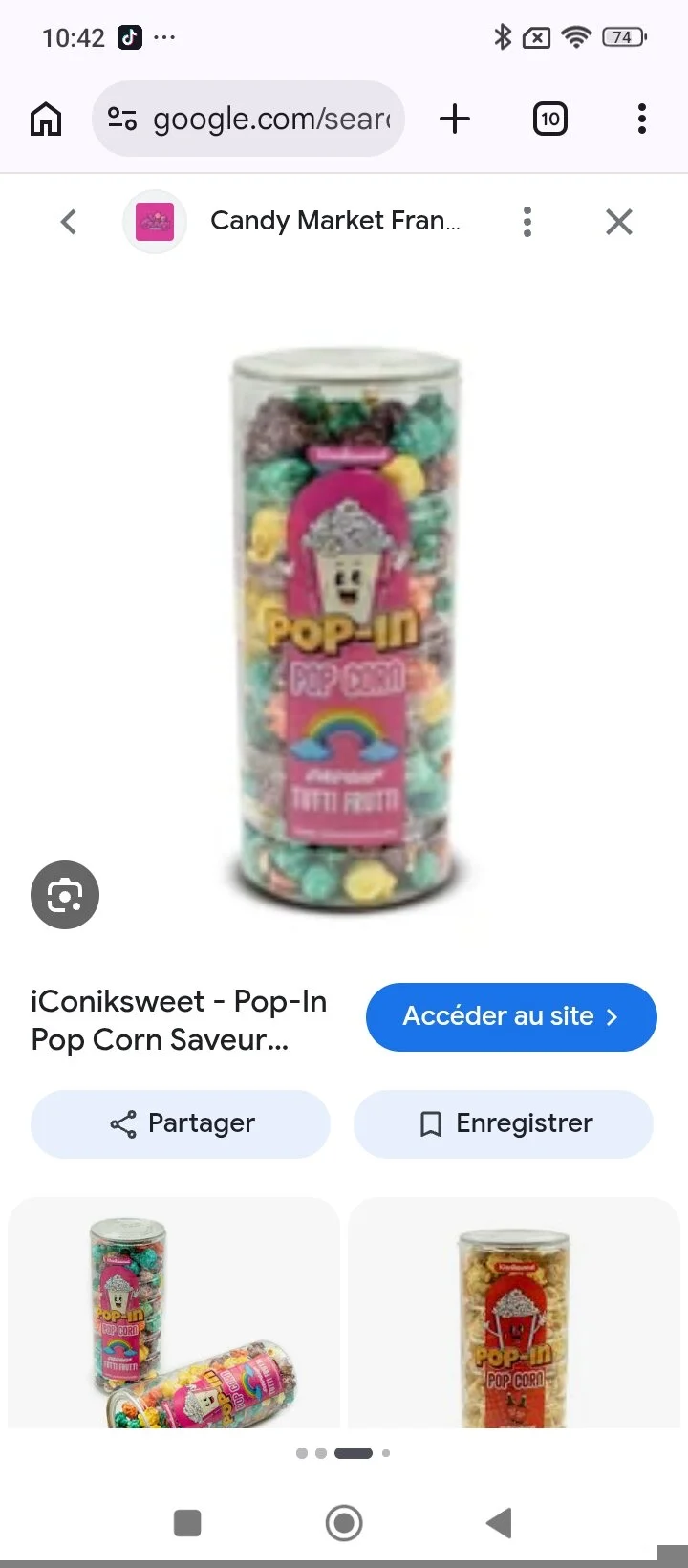The width and height of the screenshot is (688, 1568).
Task: Share this image via Partager
Action: 181,1123
